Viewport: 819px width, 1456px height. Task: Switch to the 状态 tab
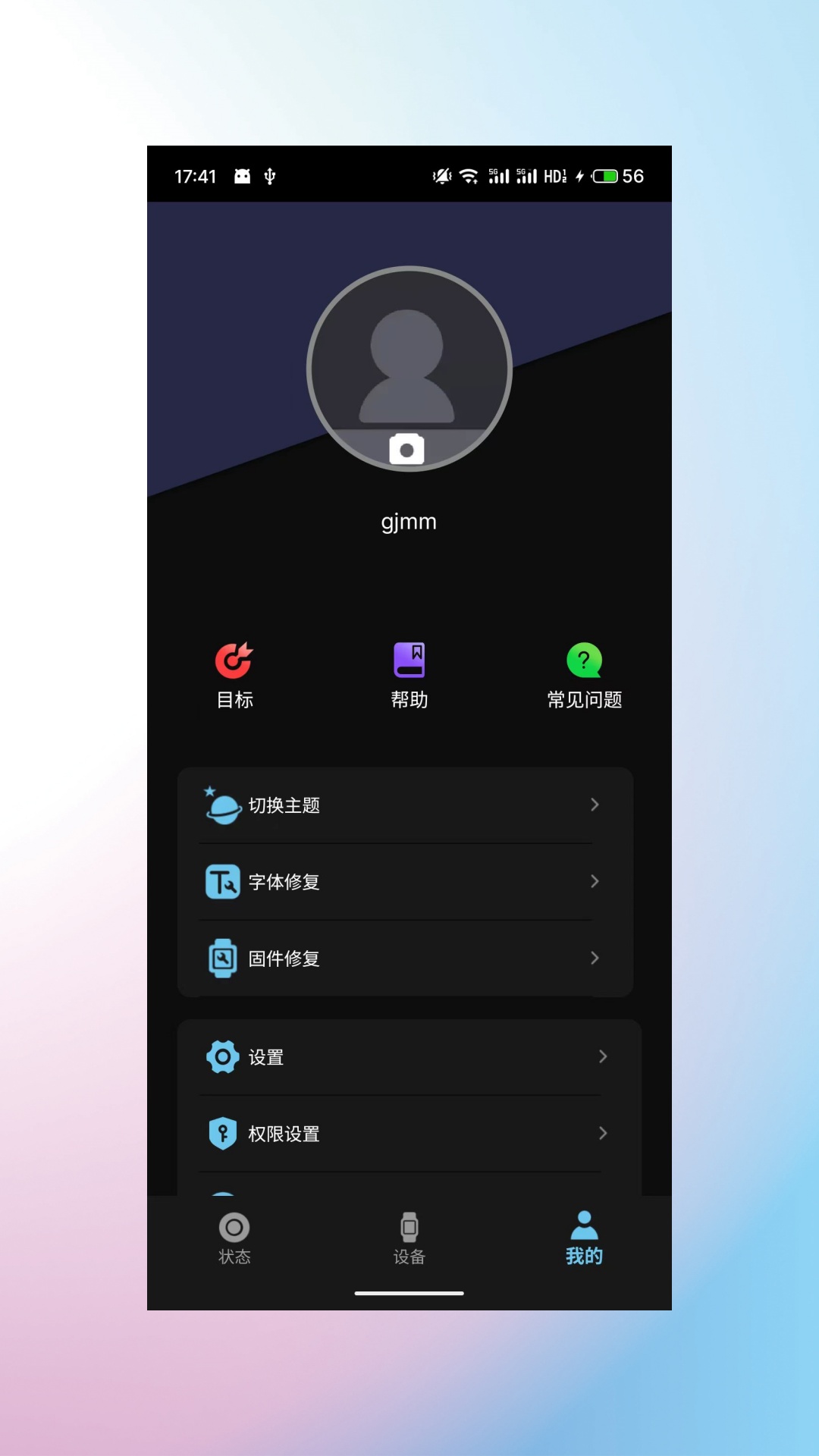click(x=234, y=1238)
